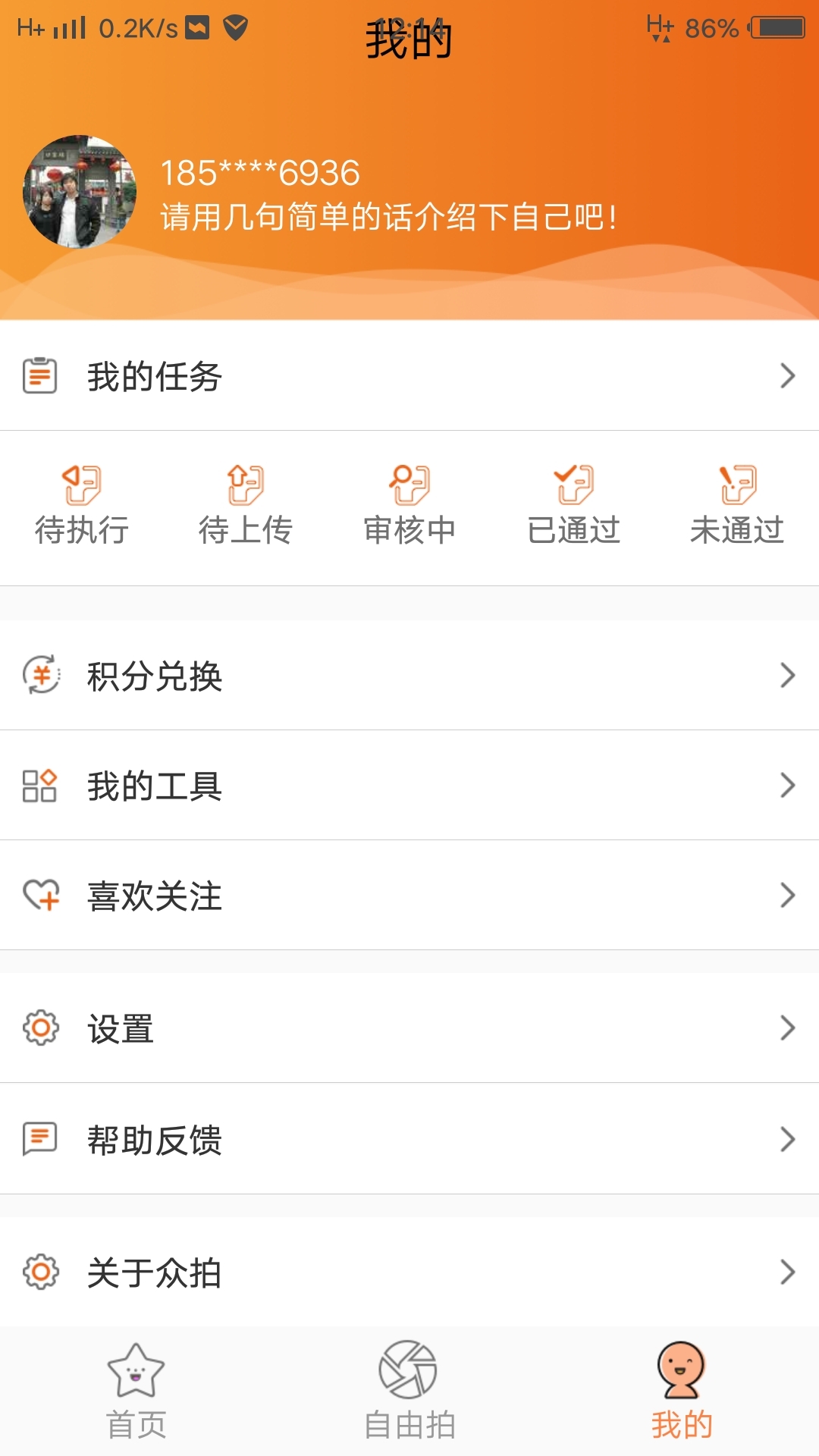This screenshot has height=1456, width=819.
Task: Show 已通过 tasks
Action: click(574, 506)
